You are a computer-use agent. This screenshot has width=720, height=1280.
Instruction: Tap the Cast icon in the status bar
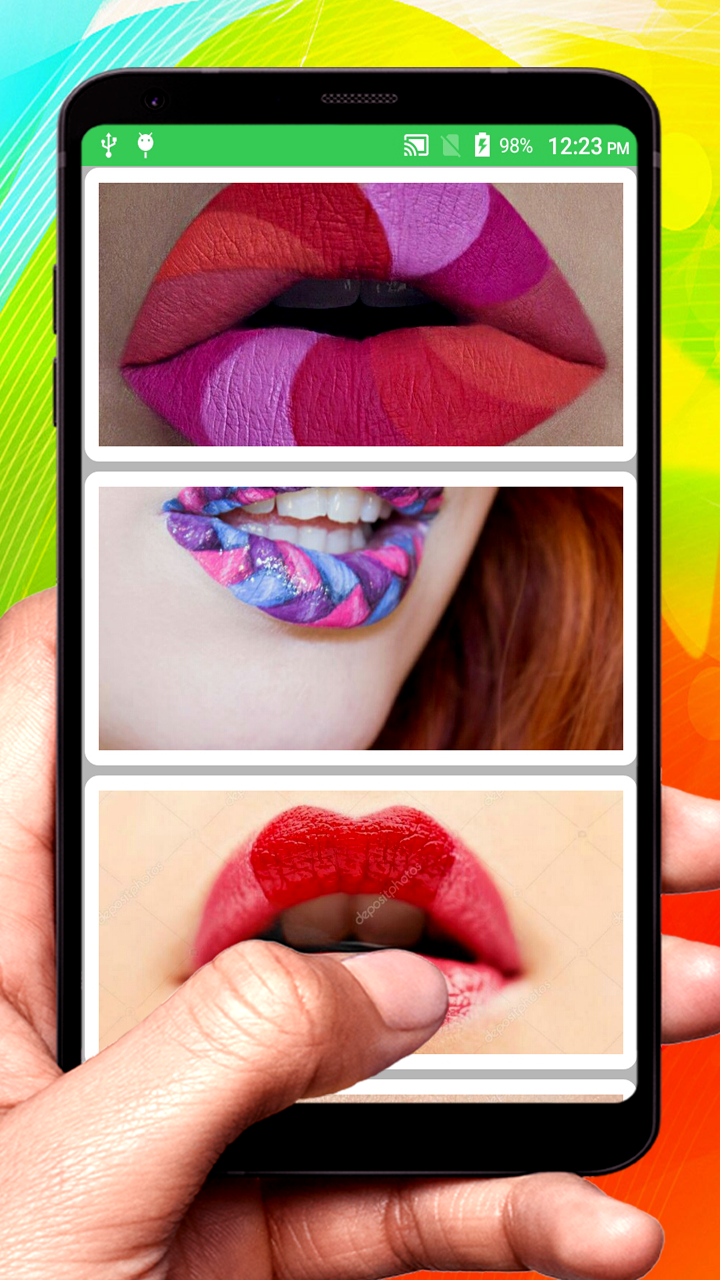click(413, 145)
